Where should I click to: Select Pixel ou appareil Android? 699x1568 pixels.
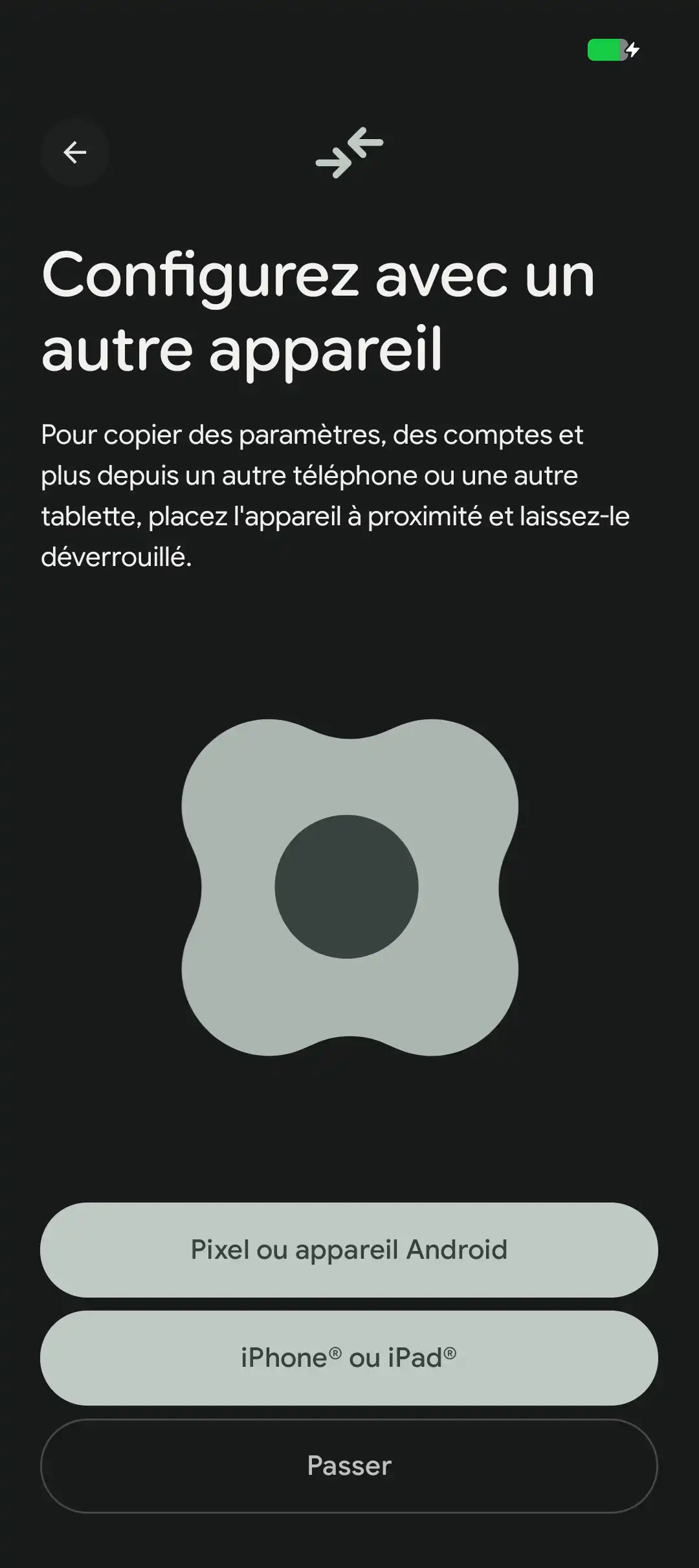[349, 1250]
